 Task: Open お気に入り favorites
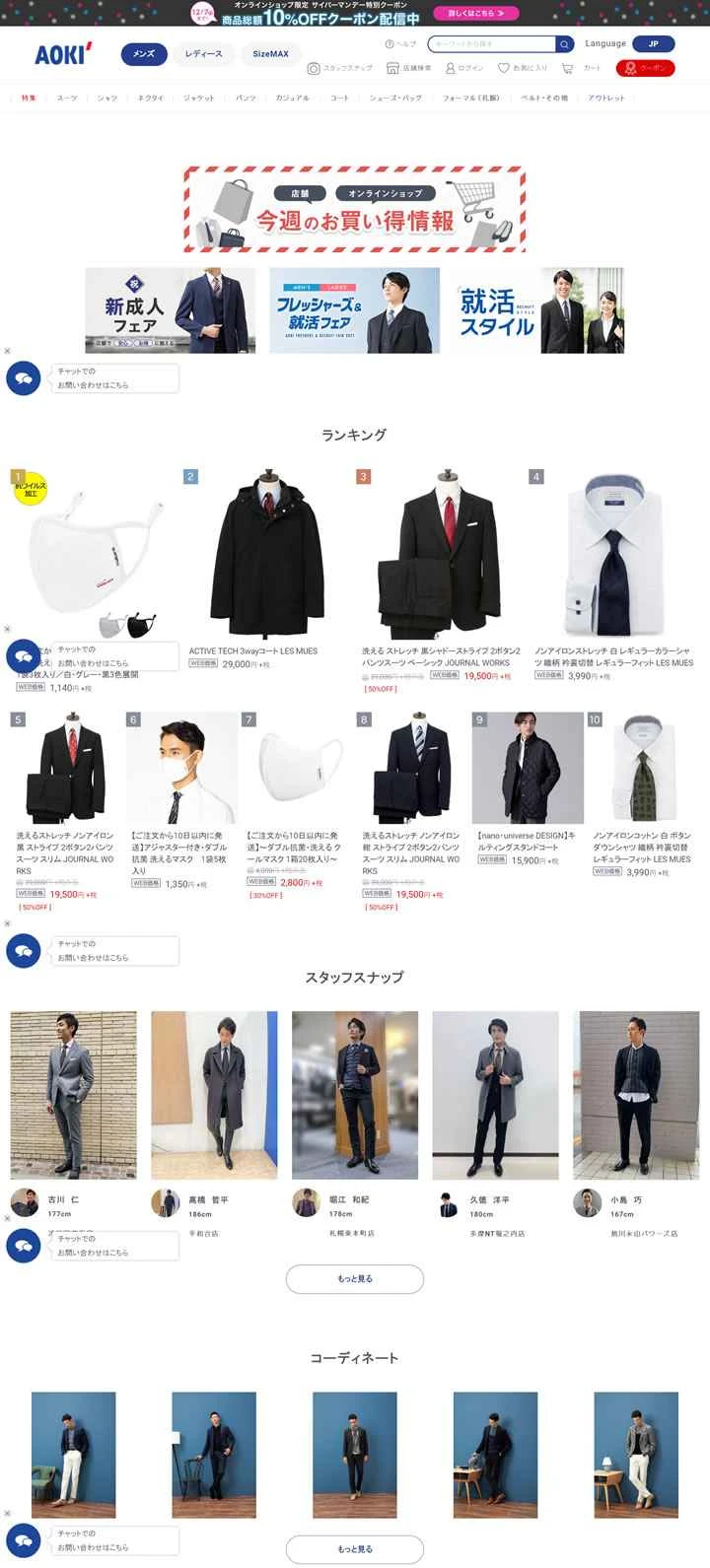coord(523,68)
